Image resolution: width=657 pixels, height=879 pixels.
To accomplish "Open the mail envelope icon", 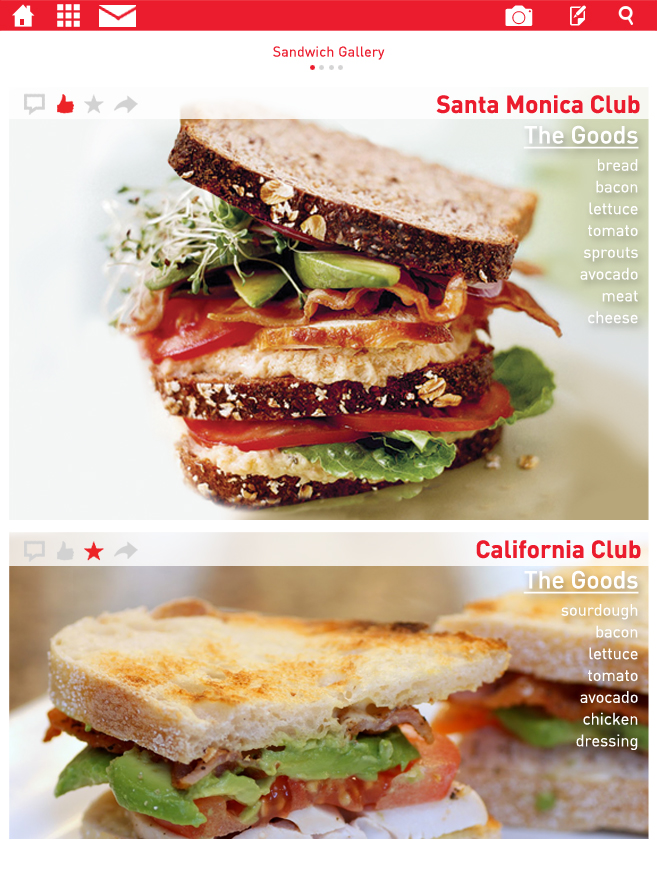I will coord(117,15).
